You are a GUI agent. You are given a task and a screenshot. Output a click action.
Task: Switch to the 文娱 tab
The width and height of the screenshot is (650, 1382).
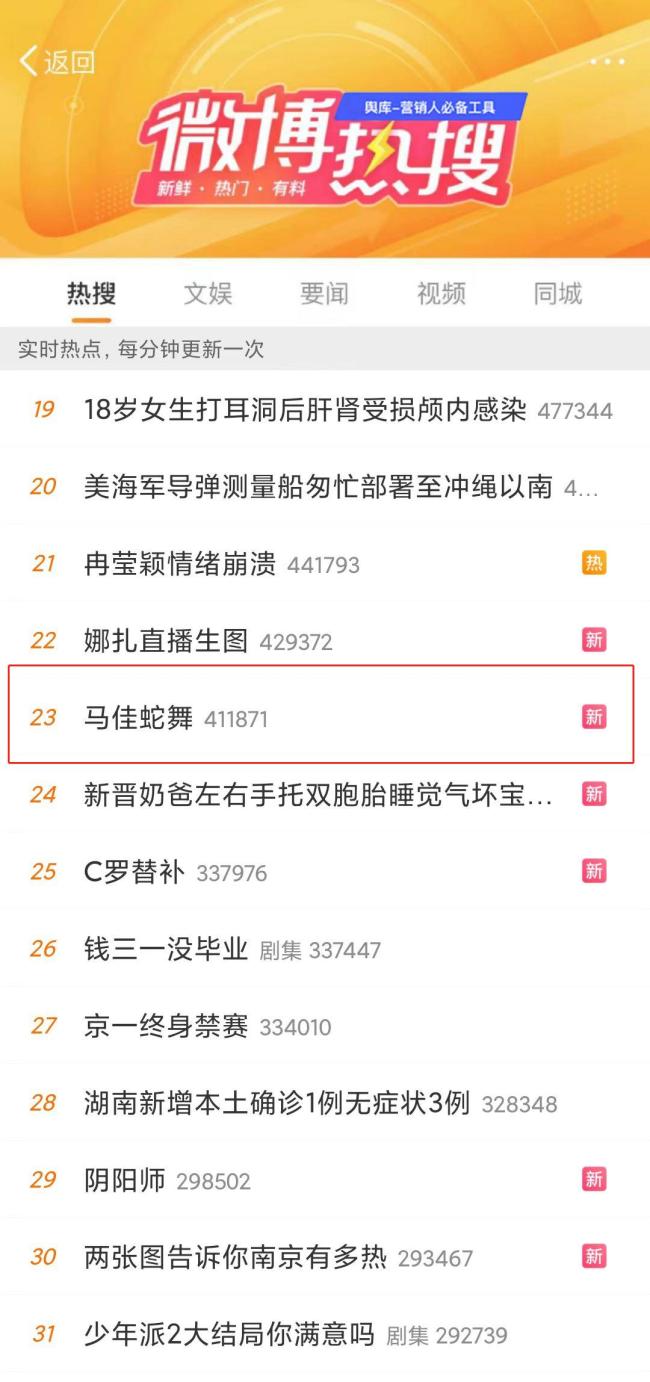coord(208,293)
